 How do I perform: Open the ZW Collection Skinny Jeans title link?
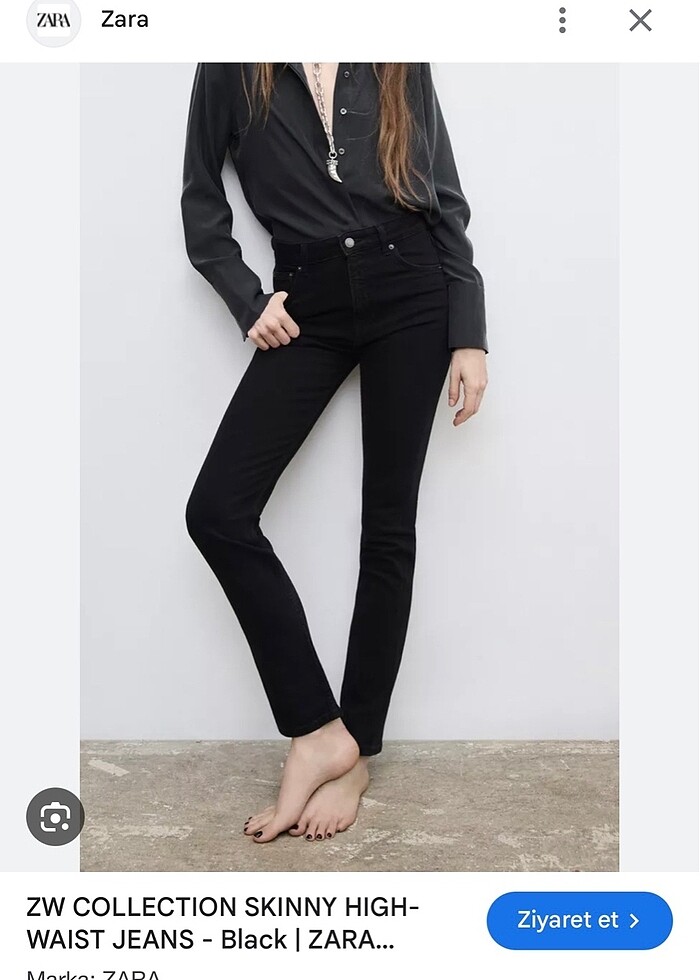click(x=222, y=924)
